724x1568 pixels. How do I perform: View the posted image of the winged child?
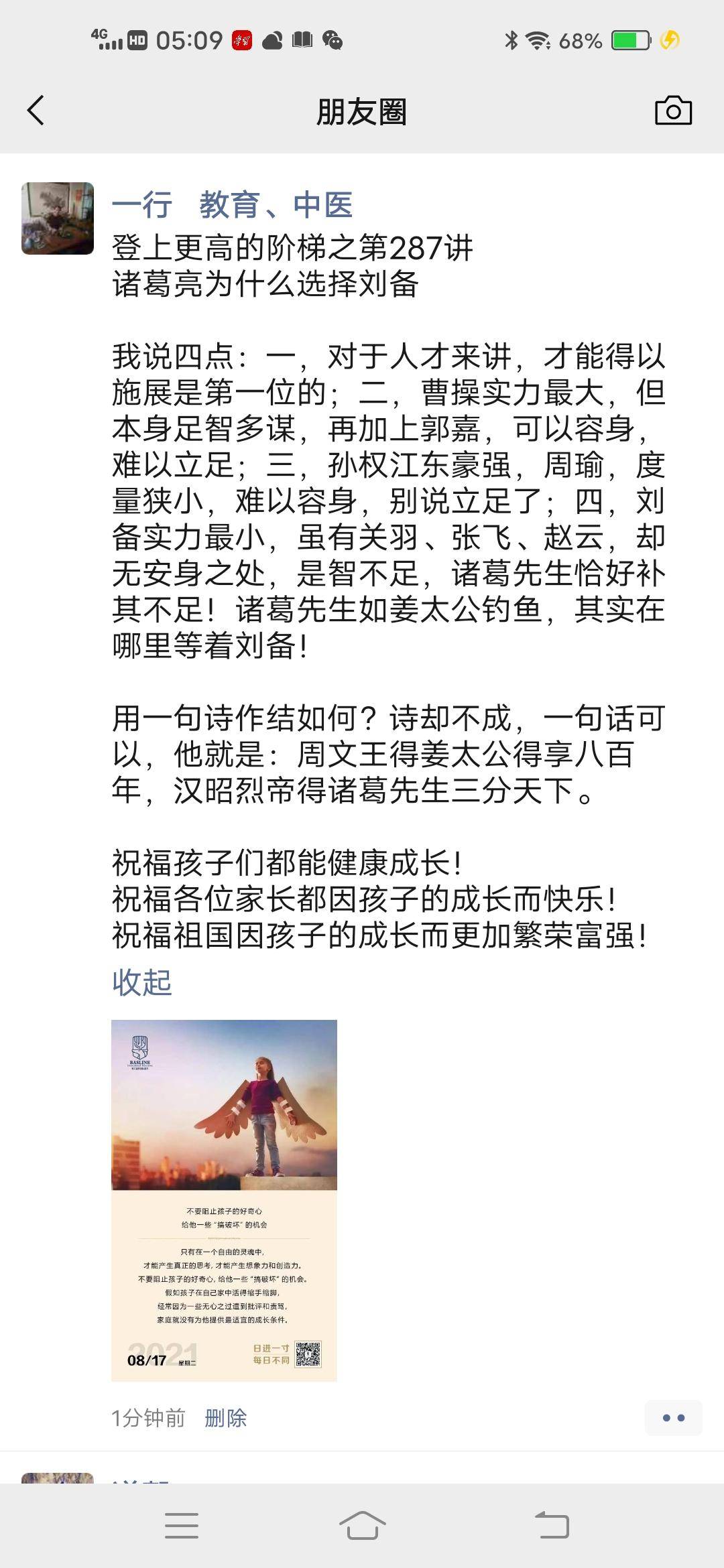click(224, 1200)
